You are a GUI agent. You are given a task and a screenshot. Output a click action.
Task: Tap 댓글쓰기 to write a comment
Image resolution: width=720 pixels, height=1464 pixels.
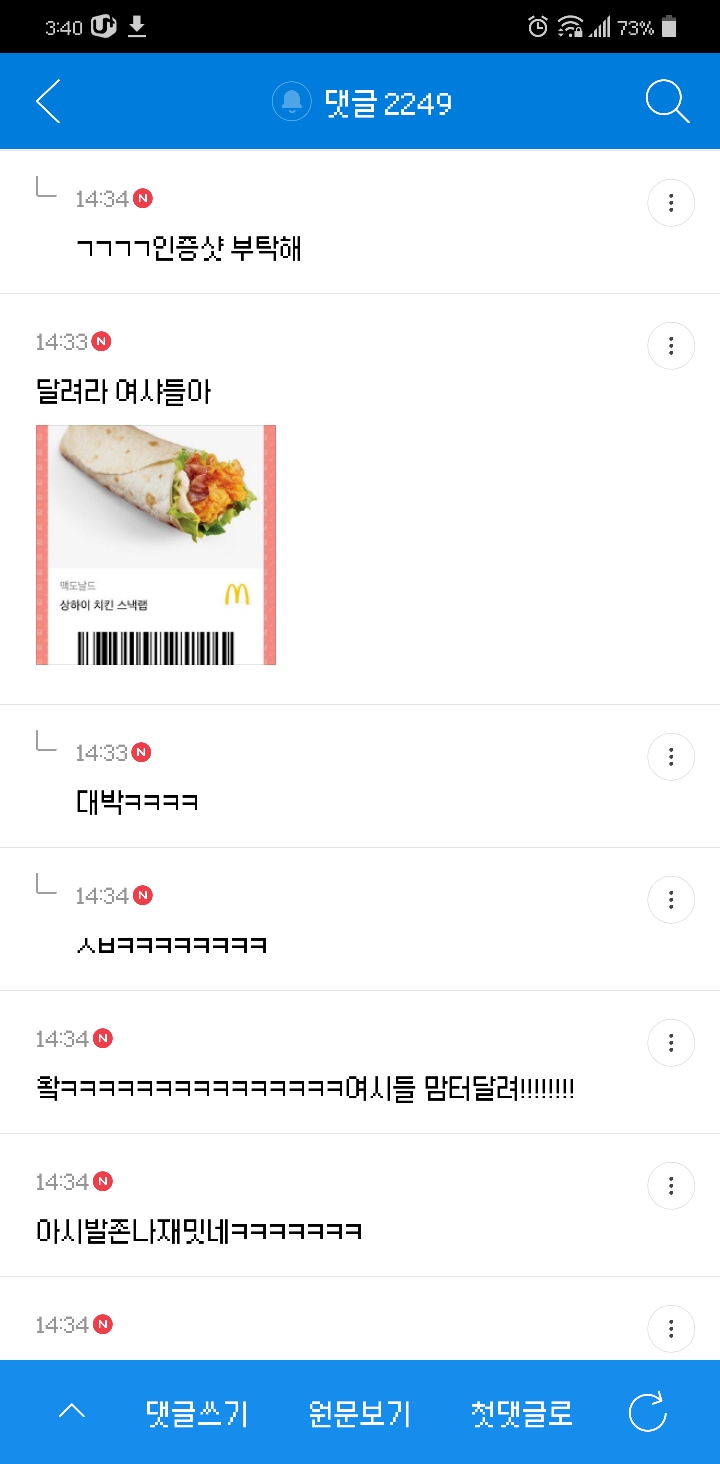[x=197, y=1413]
